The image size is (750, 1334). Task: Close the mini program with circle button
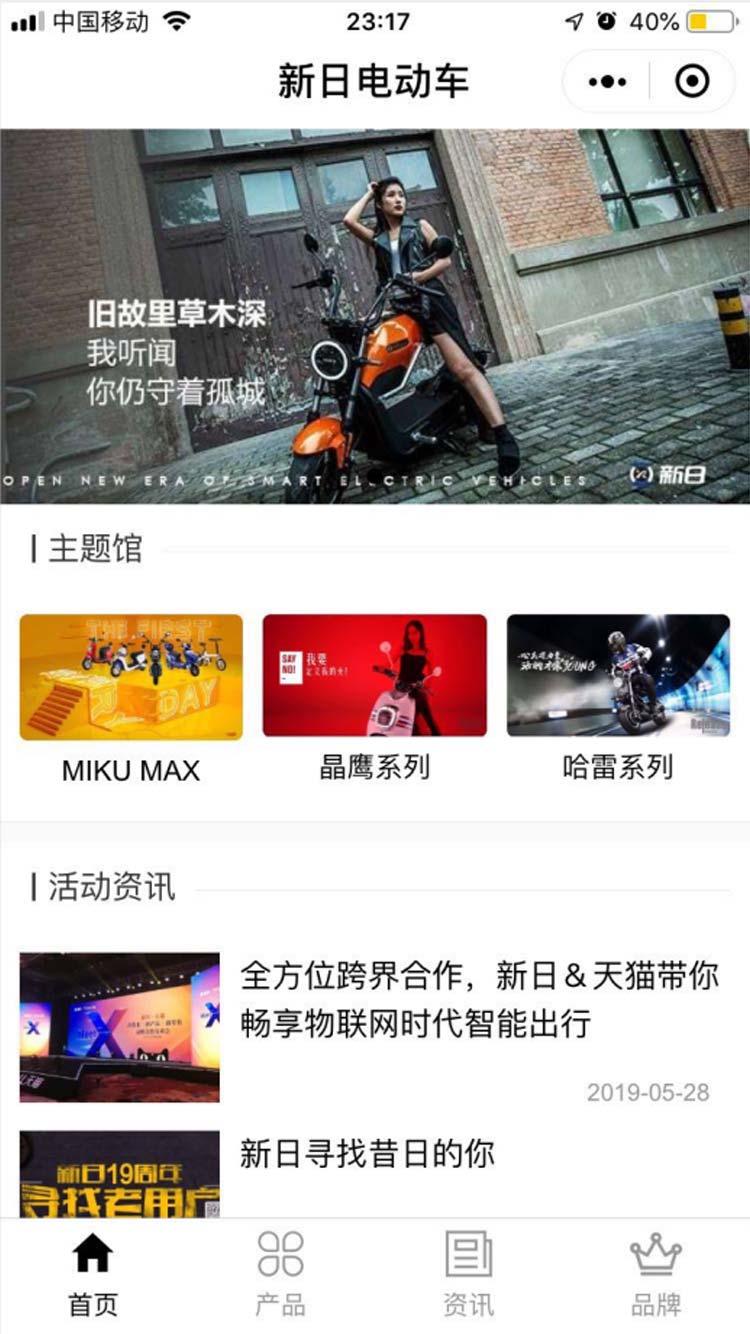point(692,82)
